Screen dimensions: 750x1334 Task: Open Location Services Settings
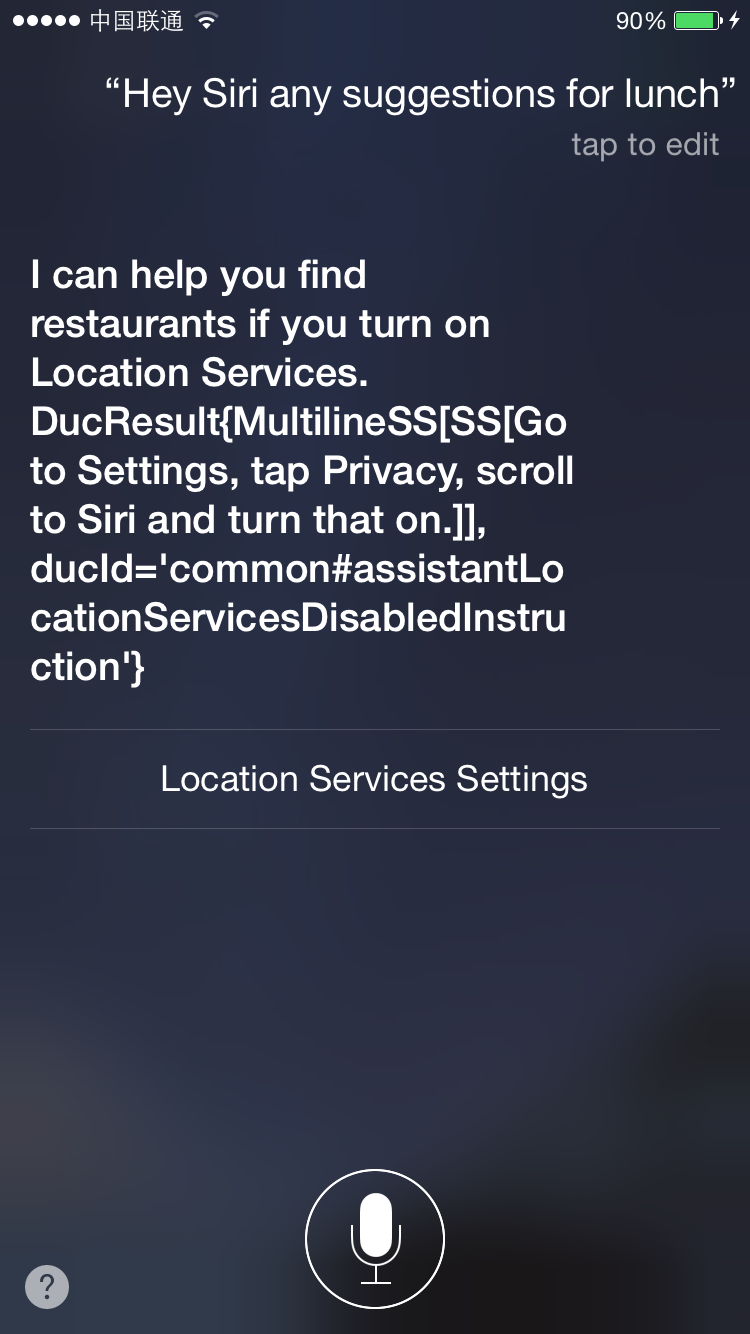[x=375, y=779]
